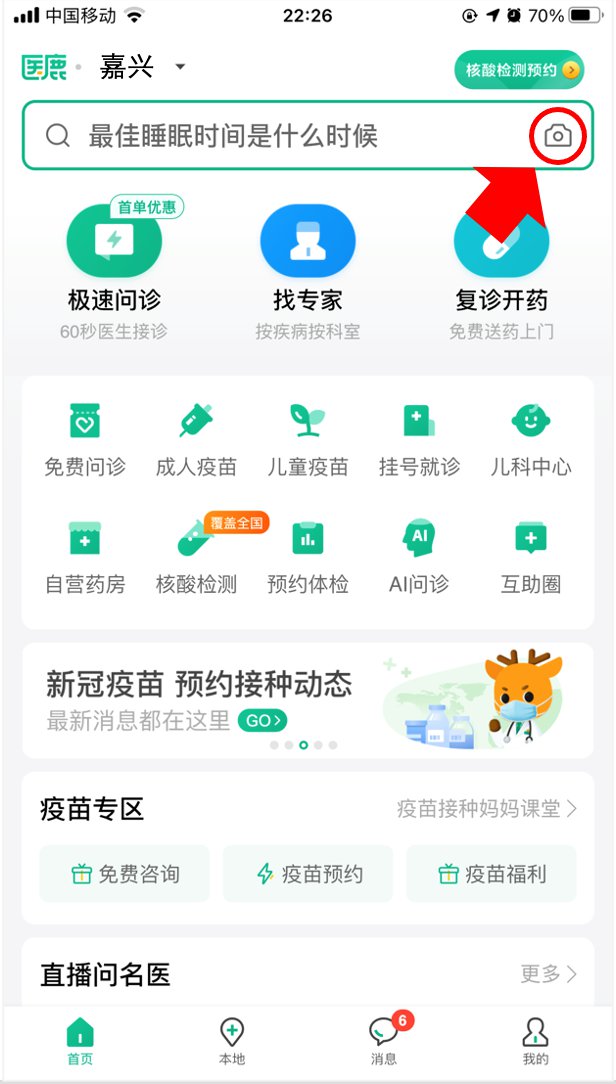Open 免费问诊 from the grid
616x1084 pixels.
[85, 438]
